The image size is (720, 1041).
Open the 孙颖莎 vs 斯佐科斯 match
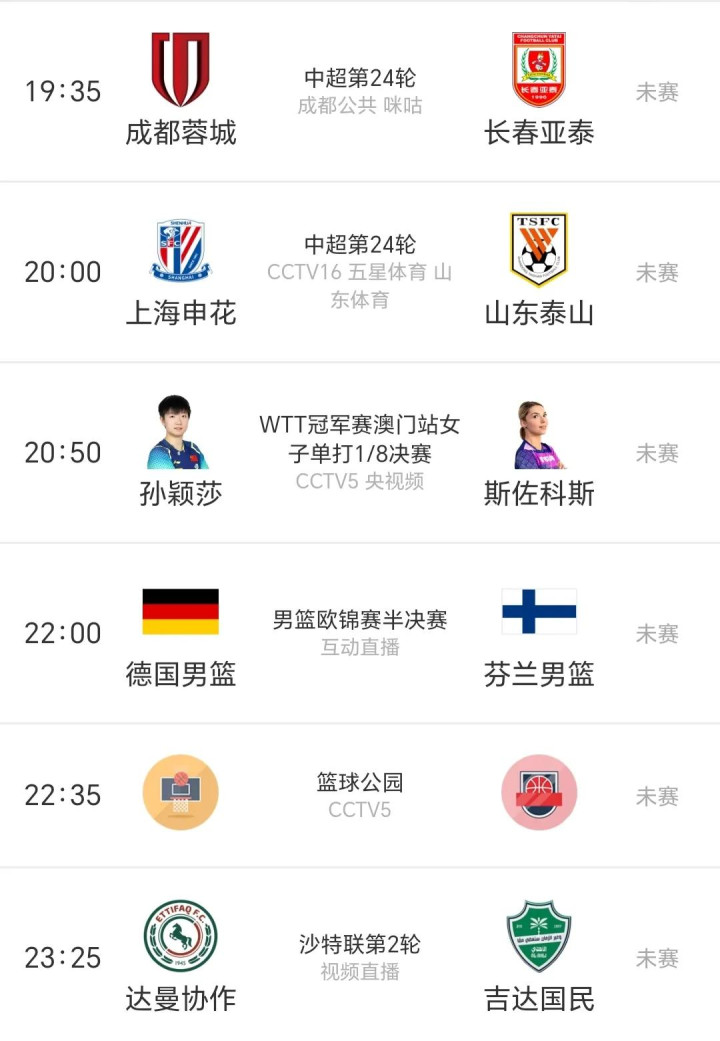pyautogui.click(x=360, y=452)
